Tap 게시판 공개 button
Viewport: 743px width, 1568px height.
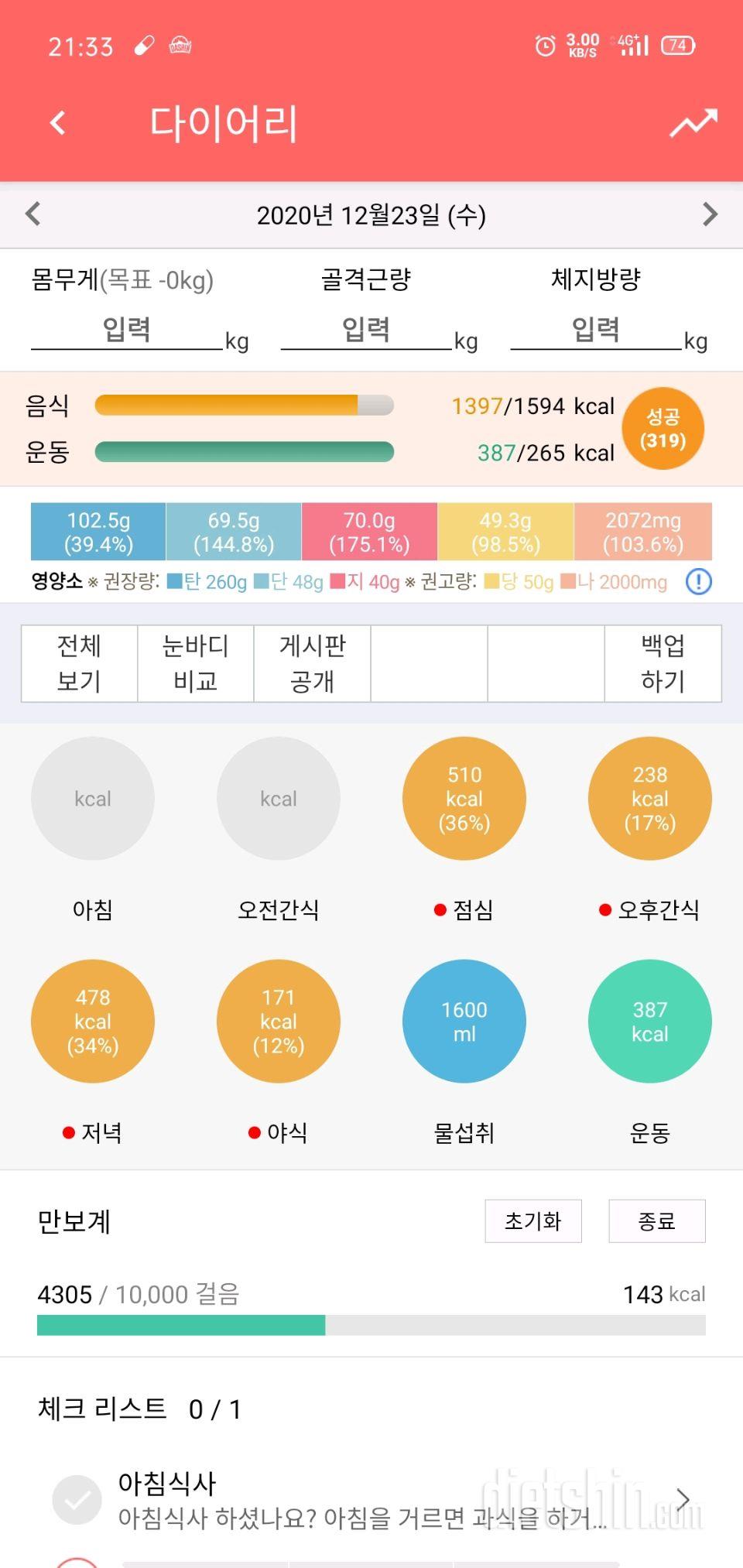312,663
